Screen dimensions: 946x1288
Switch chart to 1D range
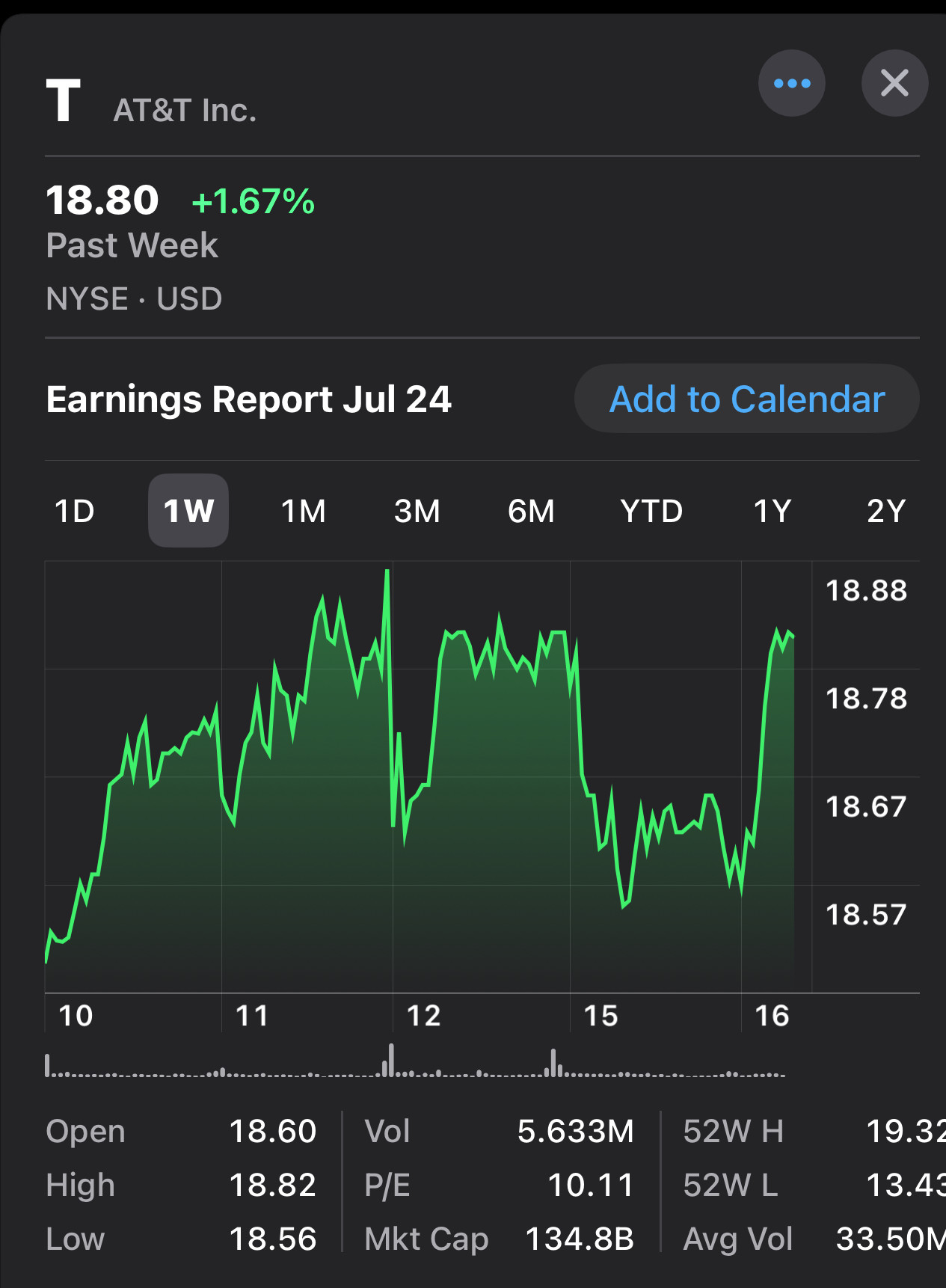tap(75, 512)
